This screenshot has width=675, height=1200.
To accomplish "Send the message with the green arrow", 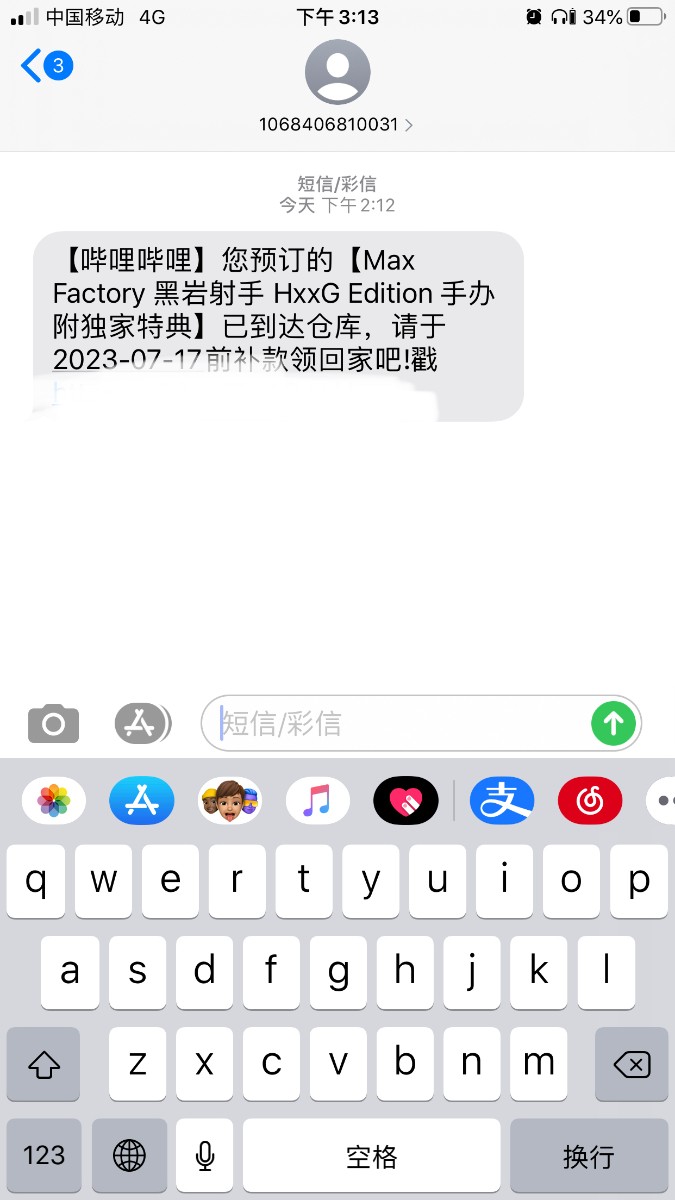I will 613,723.
